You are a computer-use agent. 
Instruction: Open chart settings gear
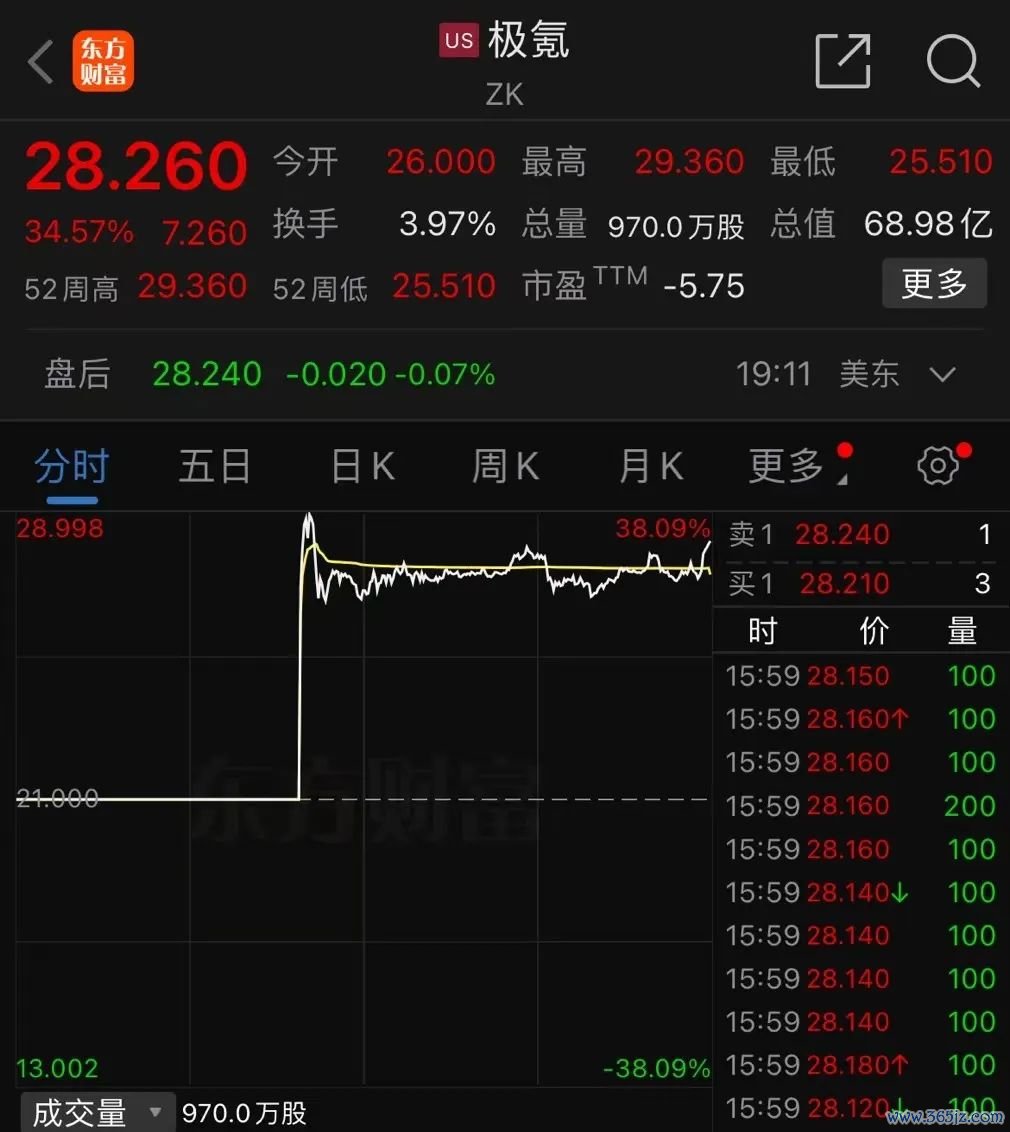[x=938, y=466]
